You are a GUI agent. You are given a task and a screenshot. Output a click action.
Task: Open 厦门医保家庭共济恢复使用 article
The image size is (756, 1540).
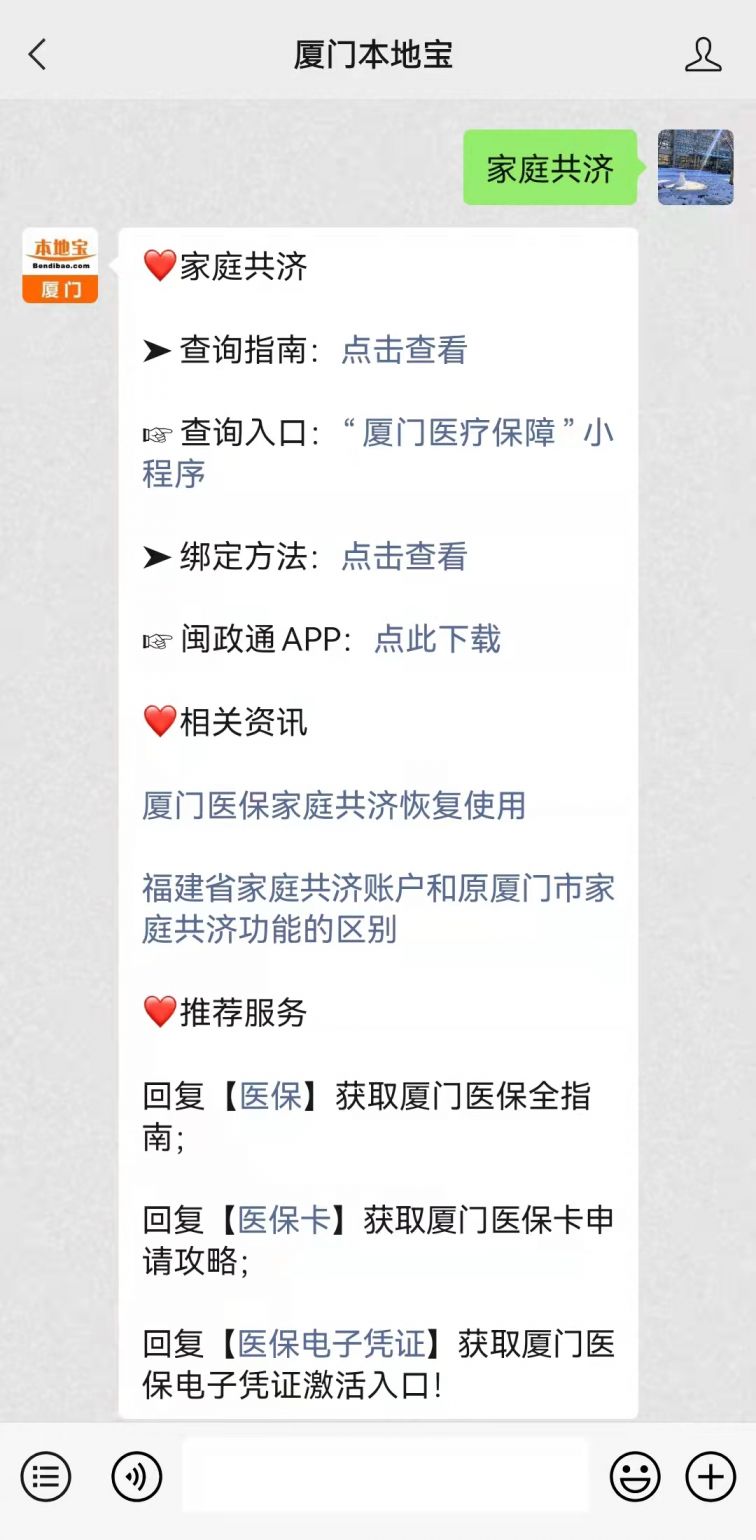point(334,806)
